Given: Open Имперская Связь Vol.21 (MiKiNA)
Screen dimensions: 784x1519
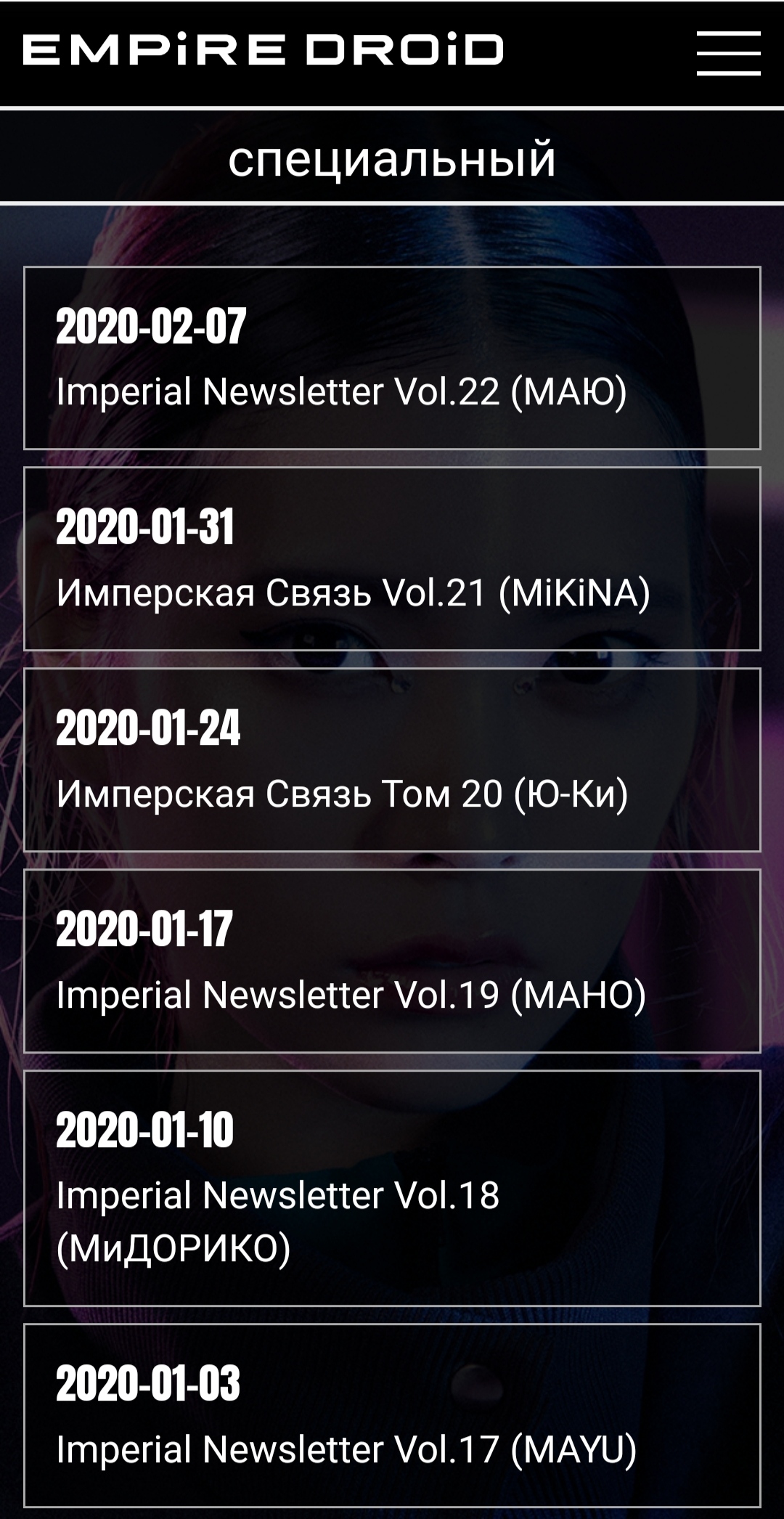Looking at the screenshot, I should (392, 559).
